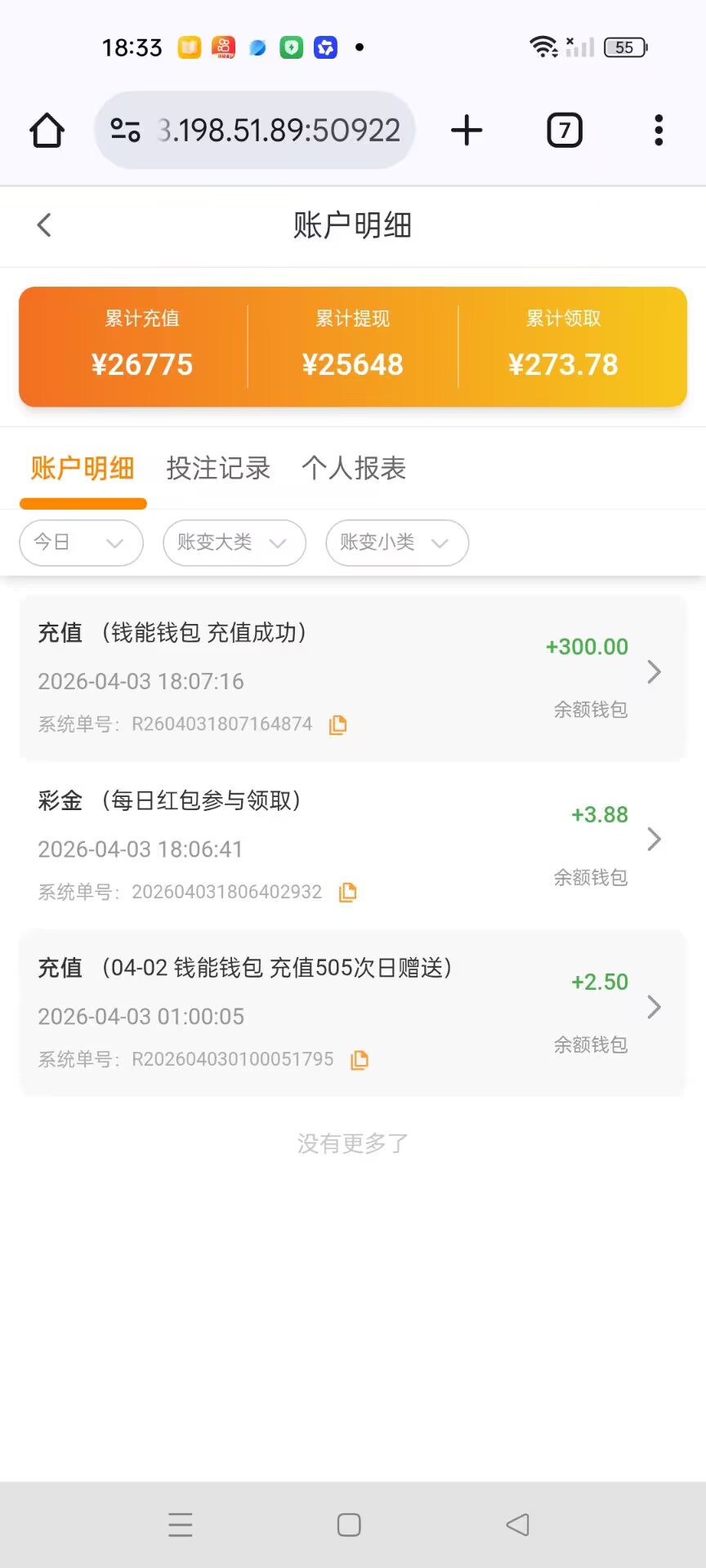This screenshot has width=706, height=1568.
Task: Copy order number R2604031807164874
Action: (337, 724)
